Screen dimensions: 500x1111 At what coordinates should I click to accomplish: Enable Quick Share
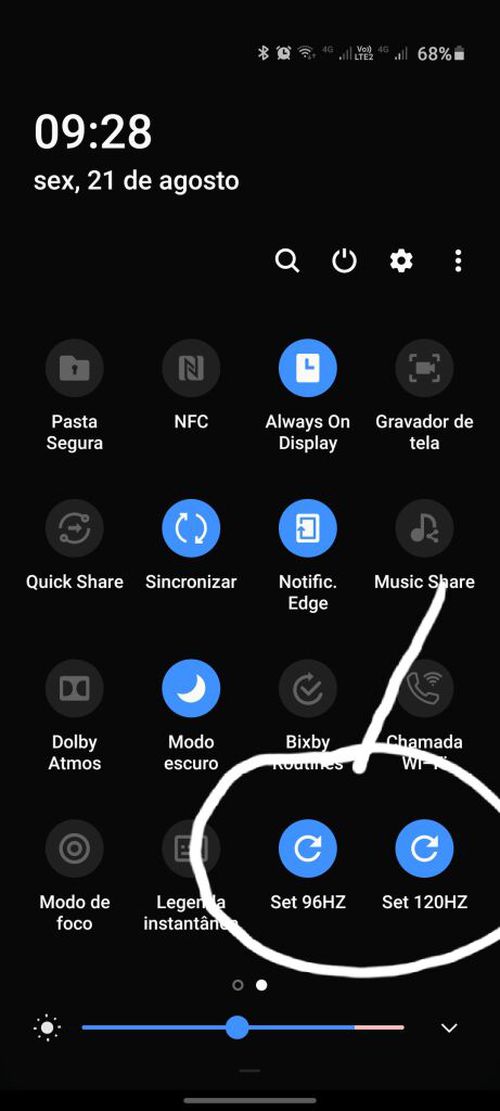(74, 528)
